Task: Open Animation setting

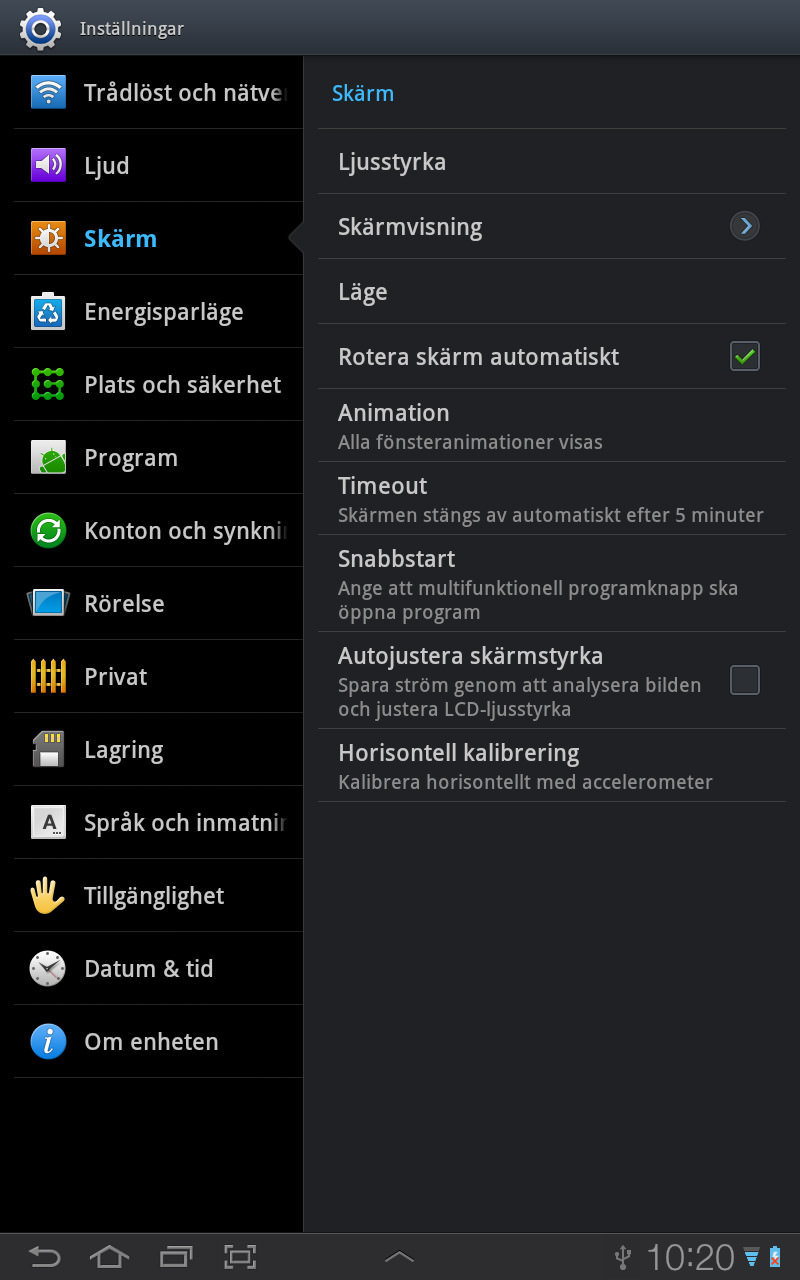Action: click(x=552, y=426)
